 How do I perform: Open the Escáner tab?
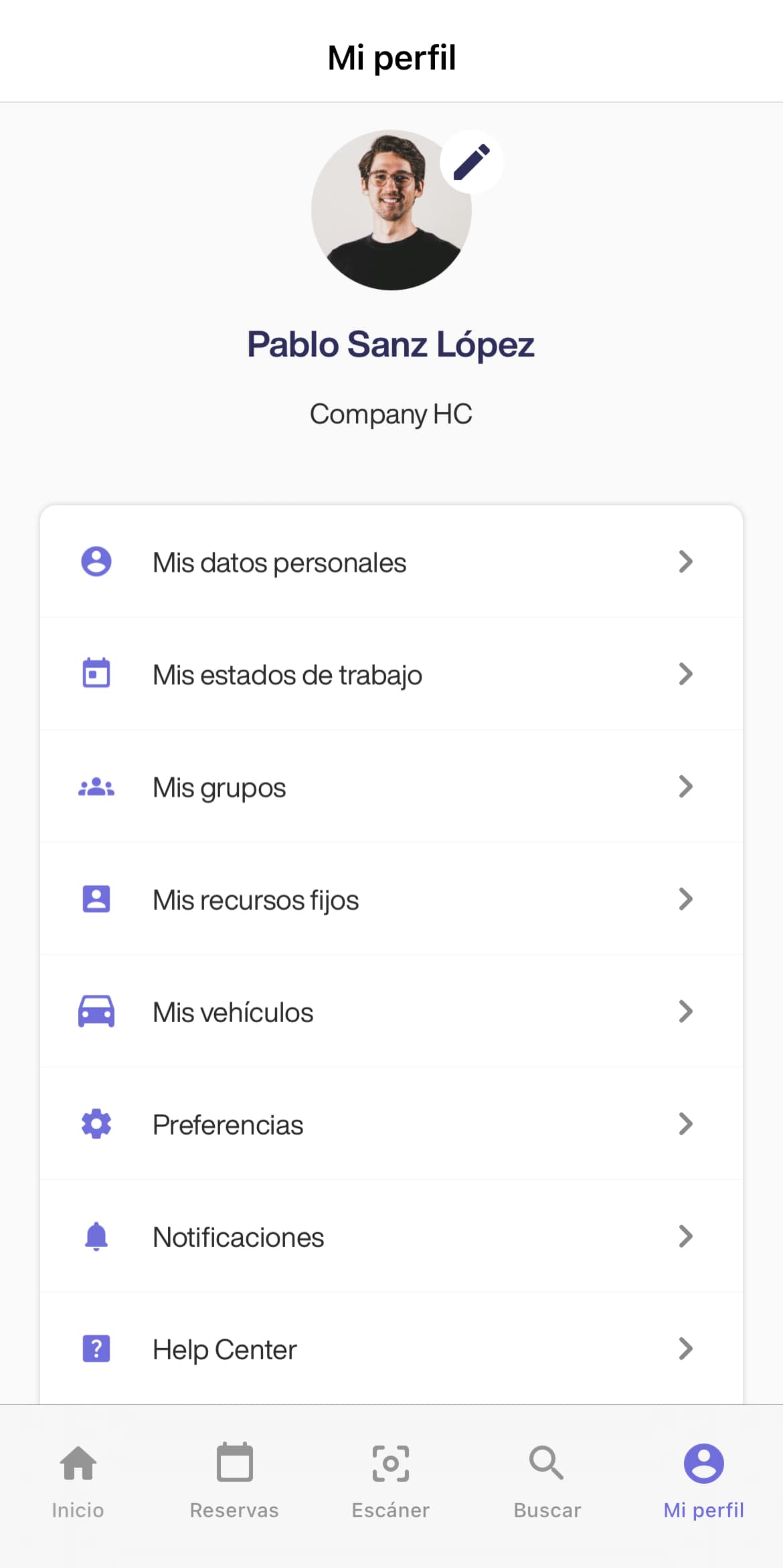[391, 1480]
